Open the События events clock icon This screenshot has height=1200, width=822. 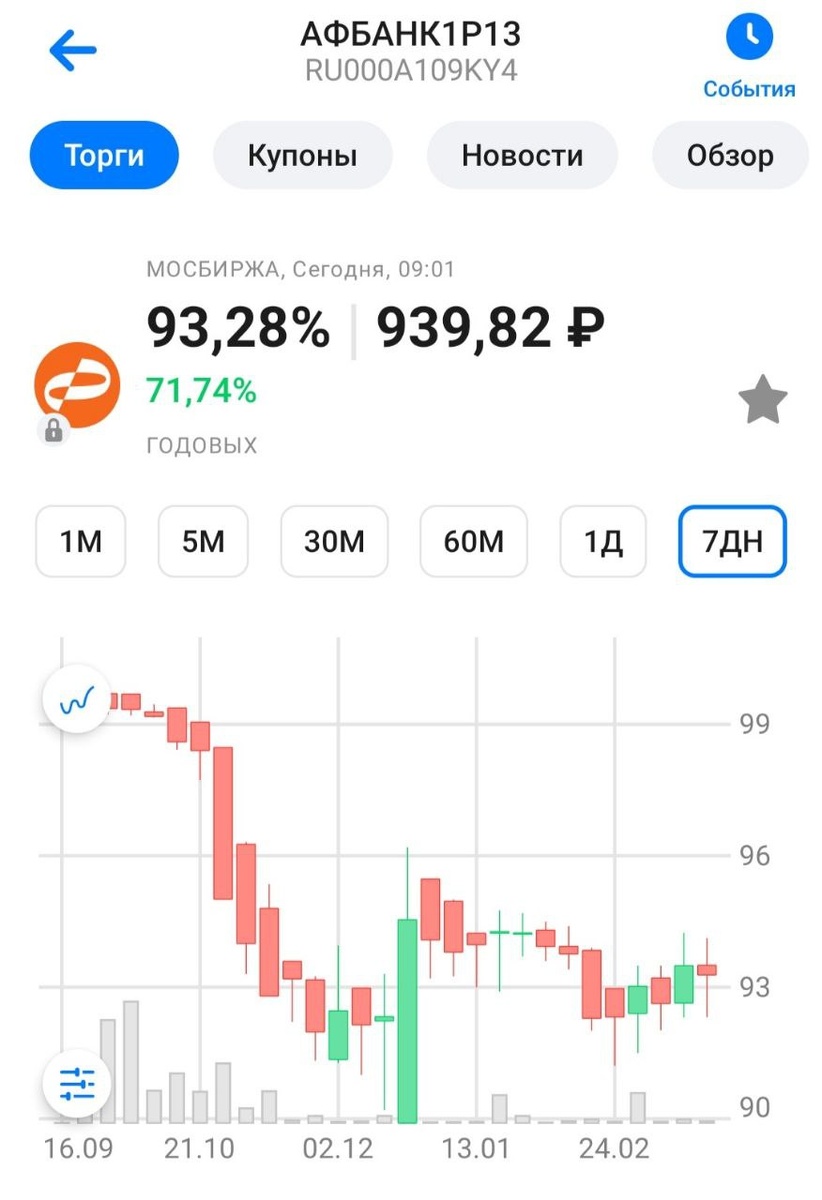click(x=748, y=36)
